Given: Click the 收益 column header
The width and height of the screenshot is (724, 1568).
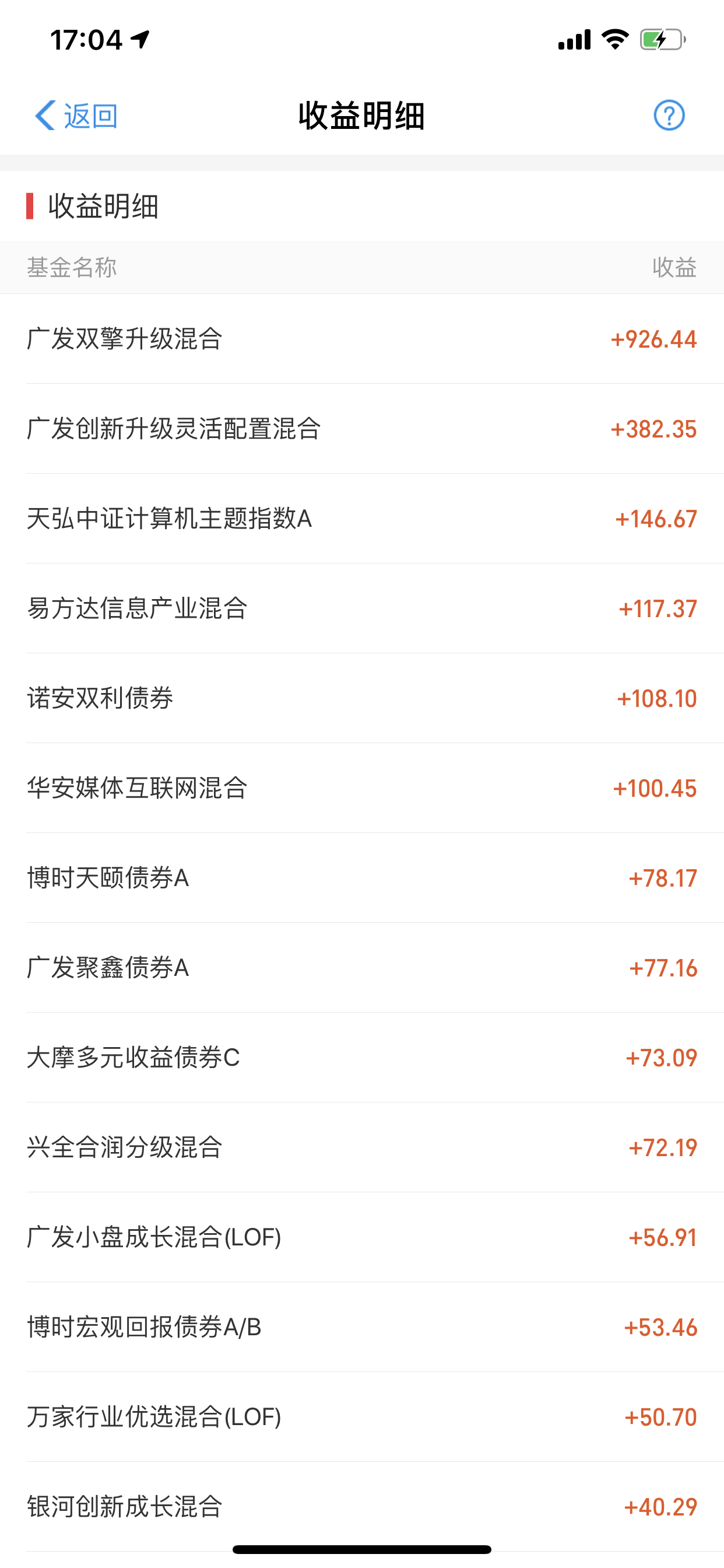Looking at the screenshot, I should 677,268.
